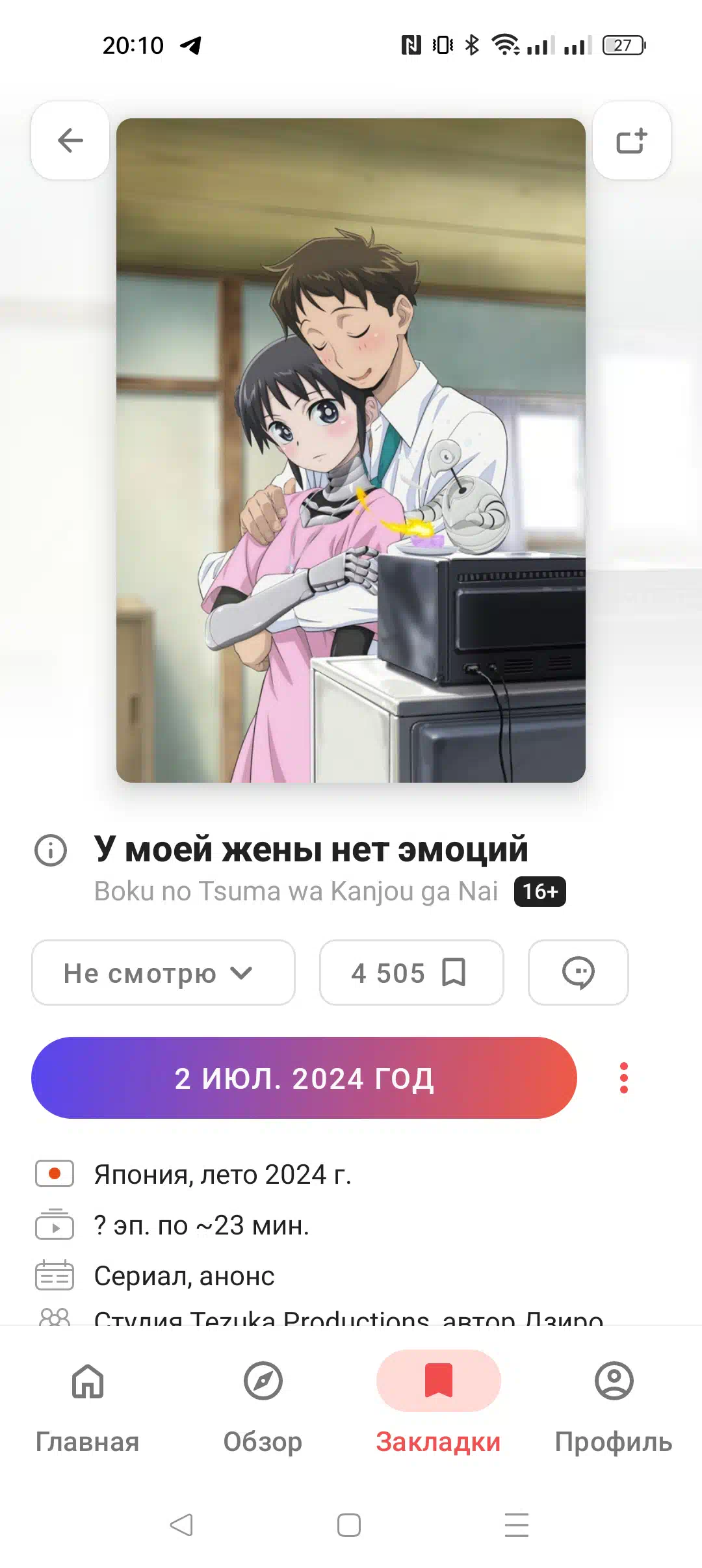The height and width of the screenshot is (1568, 702).
Task: Go back using the top-left arrow
Action: (x=70, y=140)
